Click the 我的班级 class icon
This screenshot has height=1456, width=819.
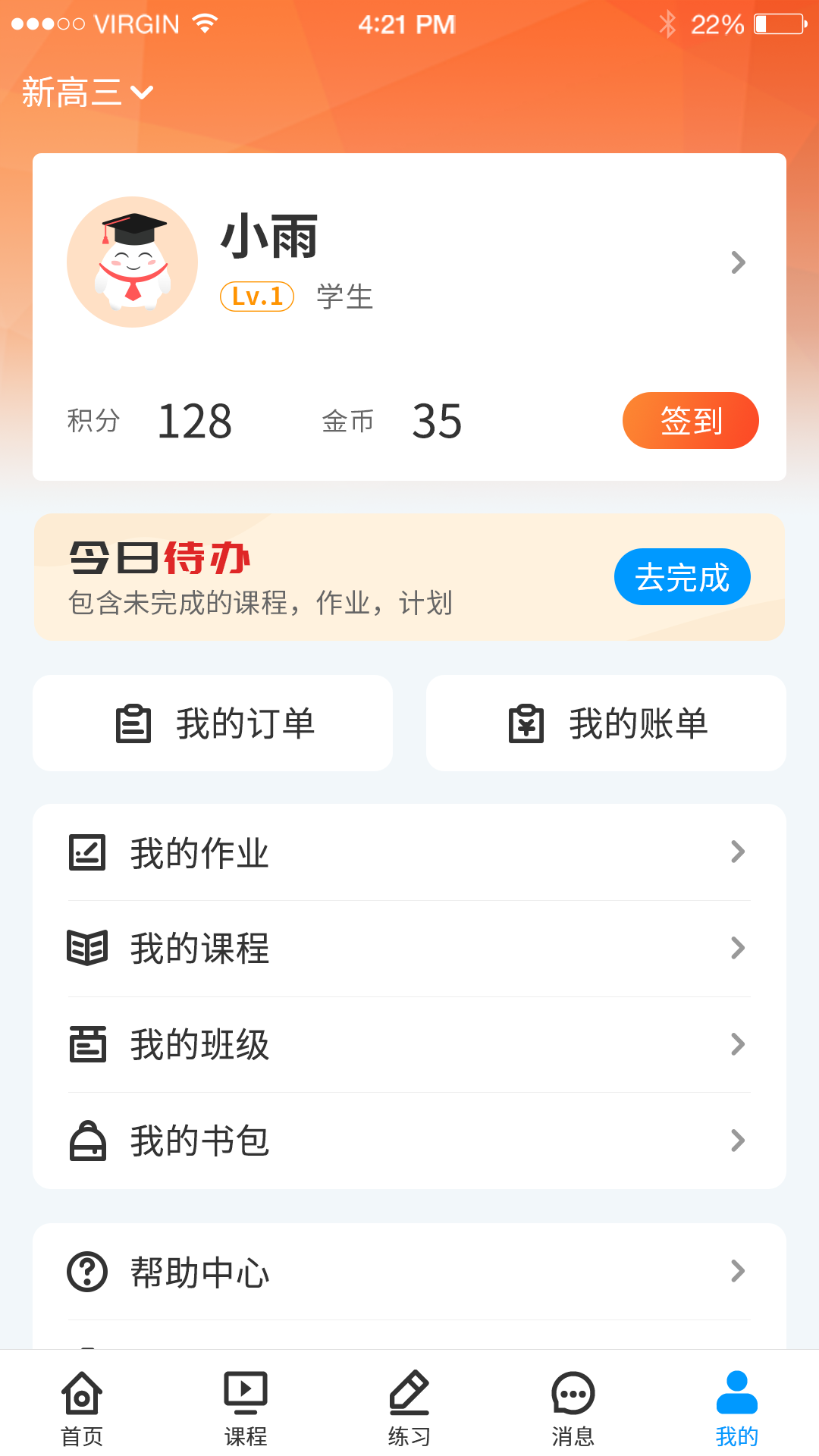pos(87,1045)
